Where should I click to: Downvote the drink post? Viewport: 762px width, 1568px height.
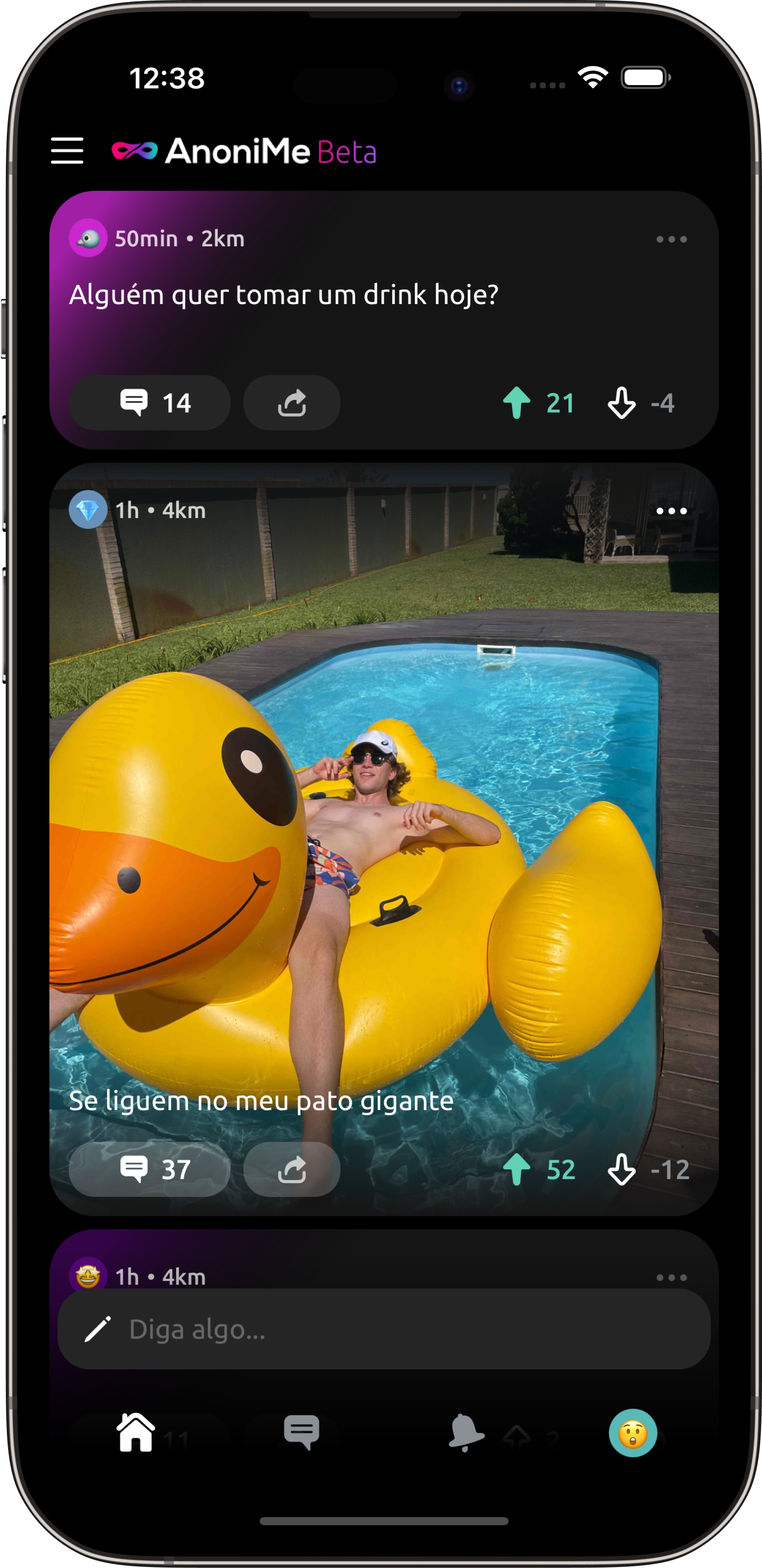point(621,403)
